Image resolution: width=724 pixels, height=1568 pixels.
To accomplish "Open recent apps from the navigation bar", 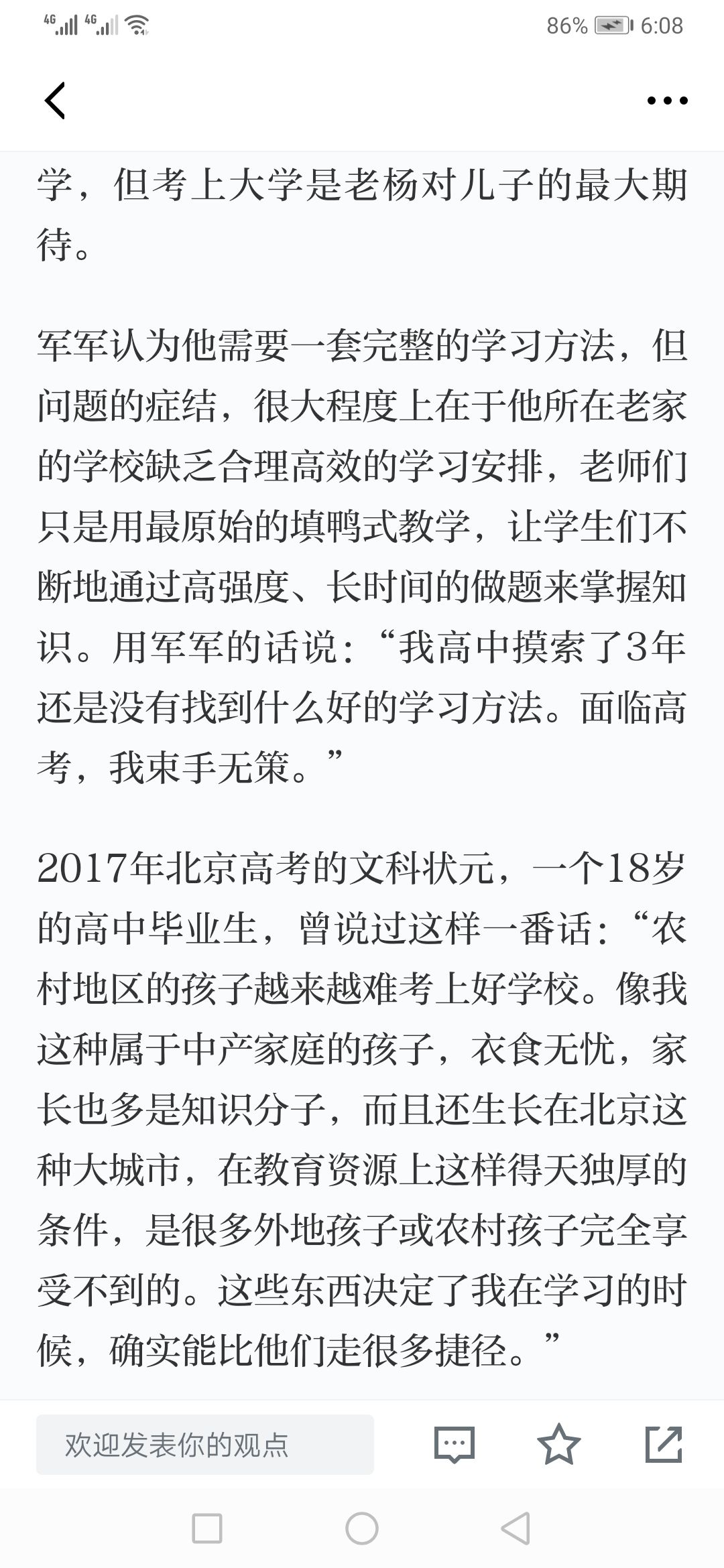I will (x=207, y=1528).
